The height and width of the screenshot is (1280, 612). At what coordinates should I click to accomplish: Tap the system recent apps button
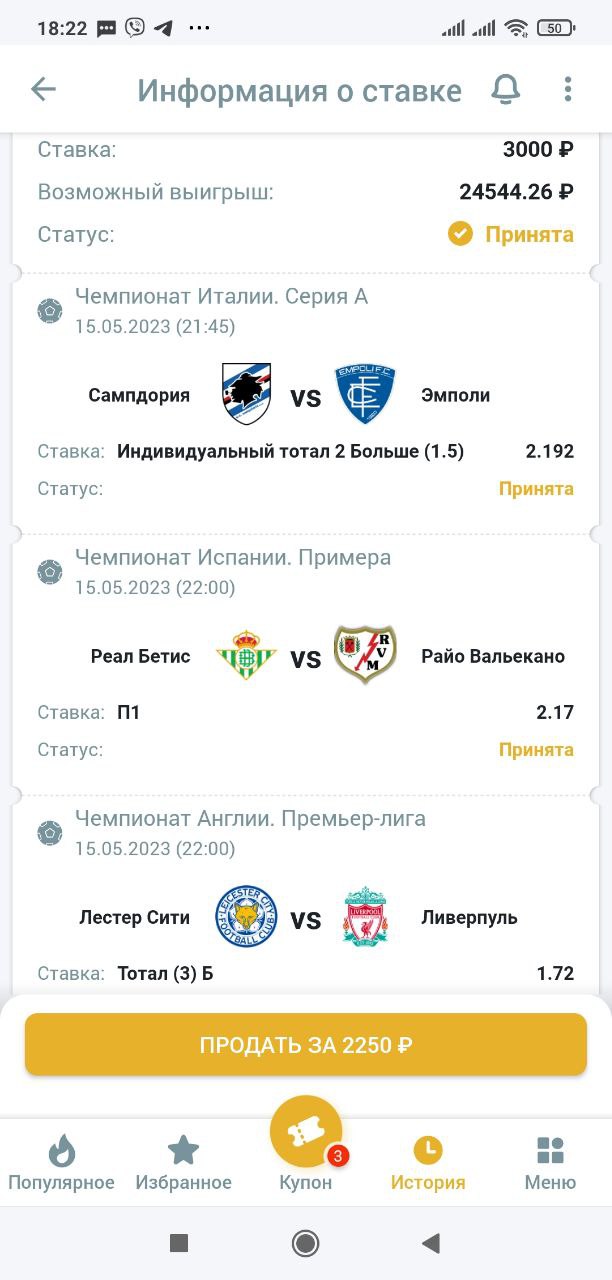[x=179, y=1243]
